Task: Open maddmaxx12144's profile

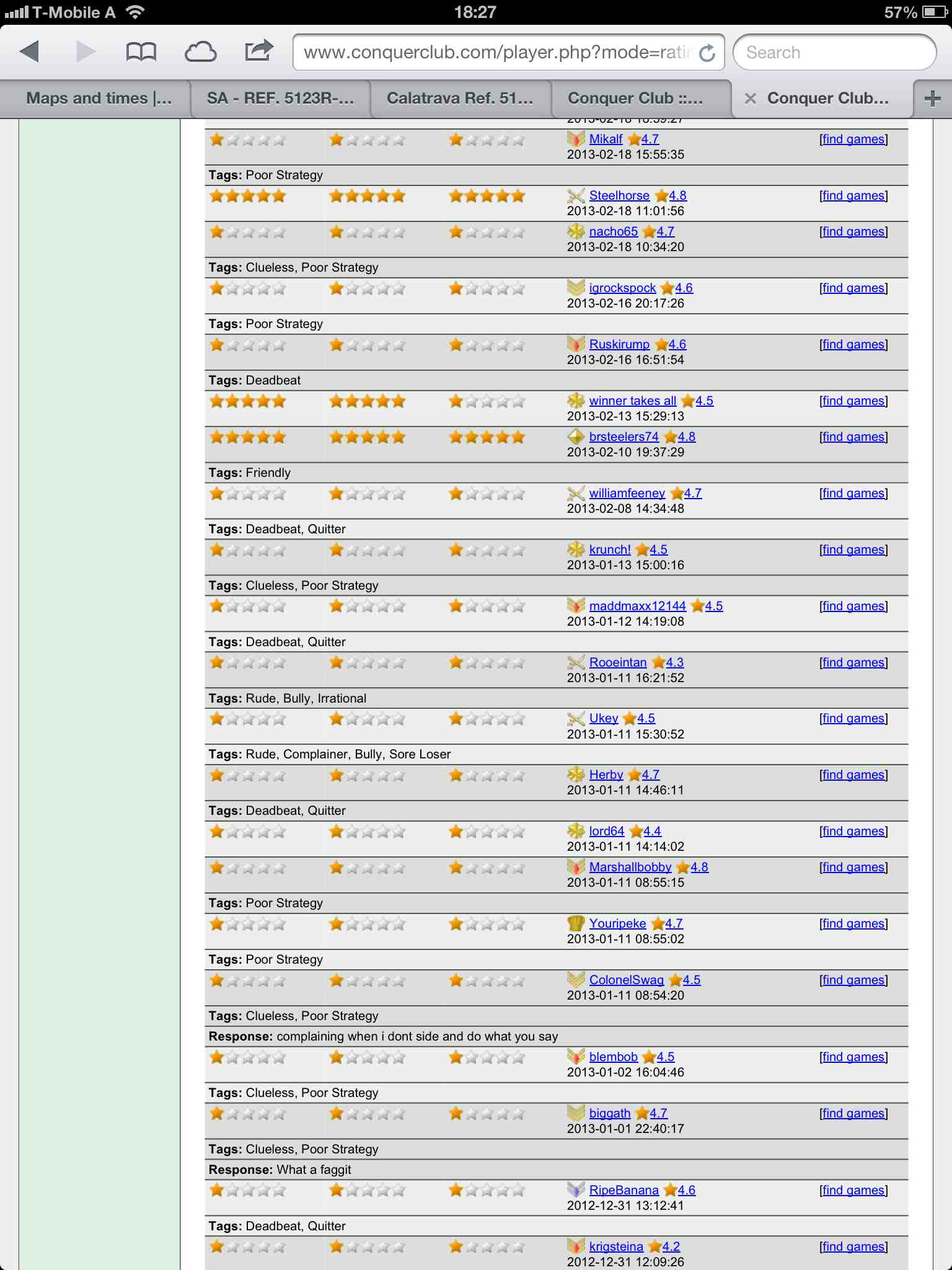Action: (637, 606)
